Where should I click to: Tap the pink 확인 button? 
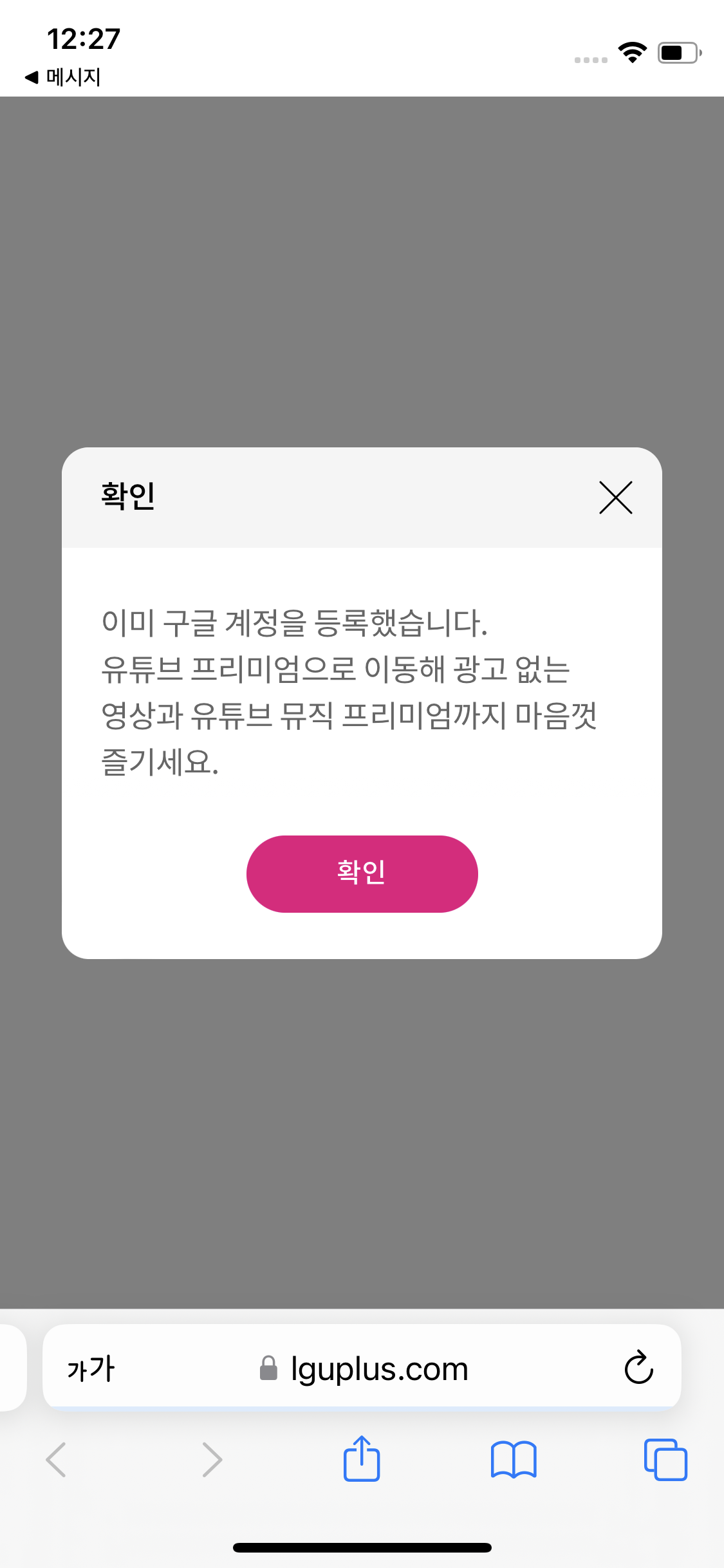362,873
